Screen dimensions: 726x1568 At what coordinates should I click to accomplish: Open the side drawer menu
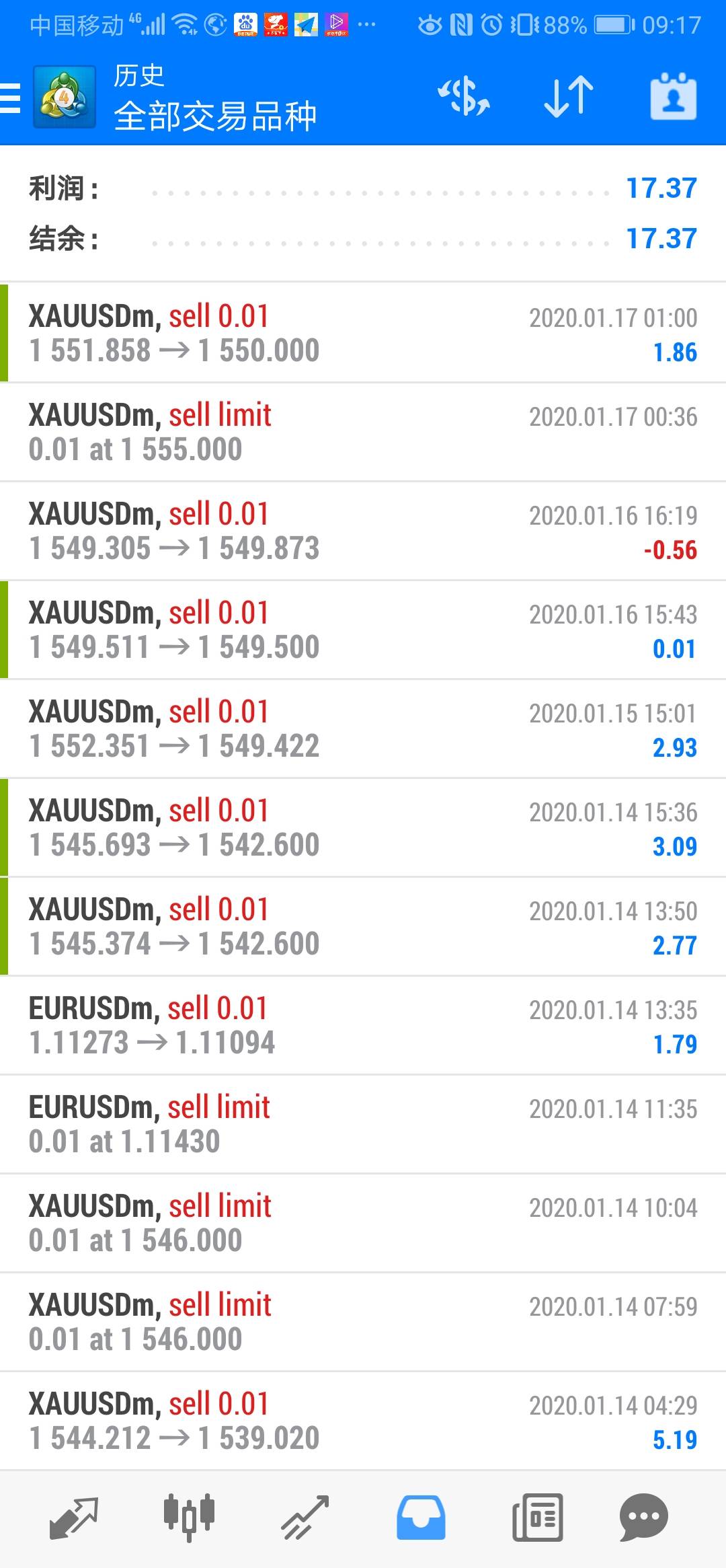click(x=11, y=98)
